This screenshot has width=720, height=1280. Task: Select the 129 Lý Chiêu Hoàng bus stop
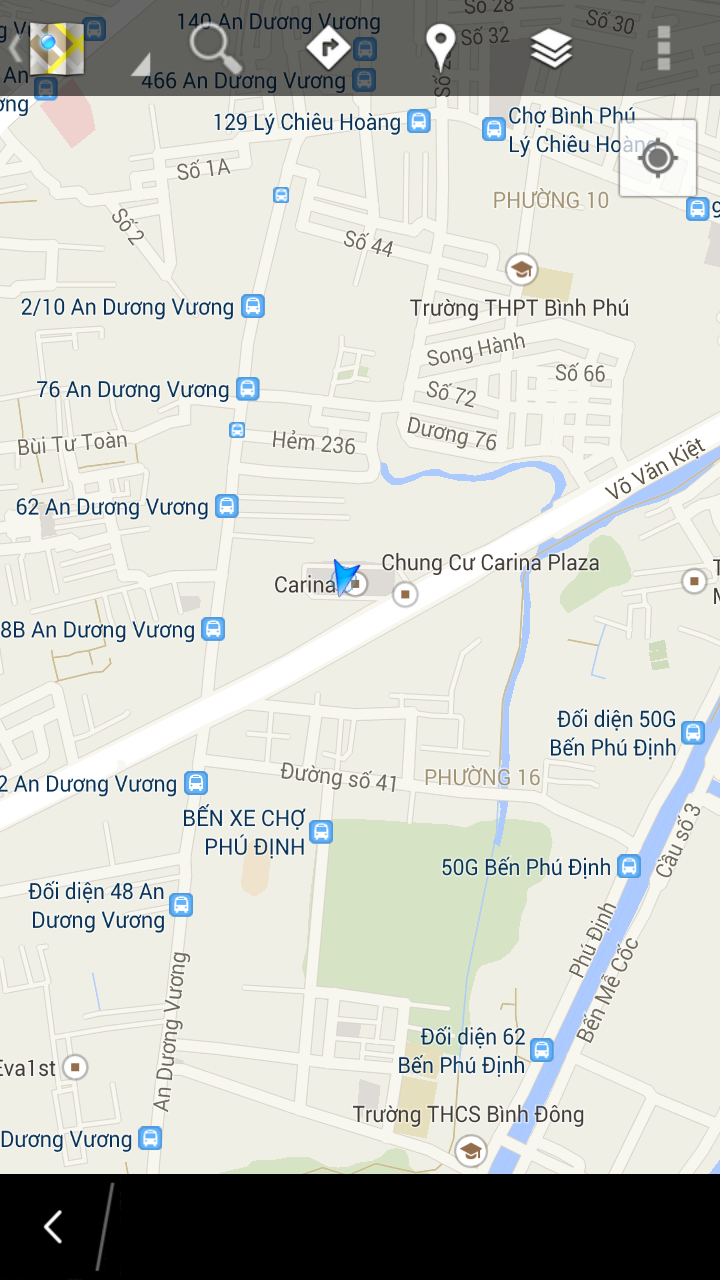[x=419, y=122]
